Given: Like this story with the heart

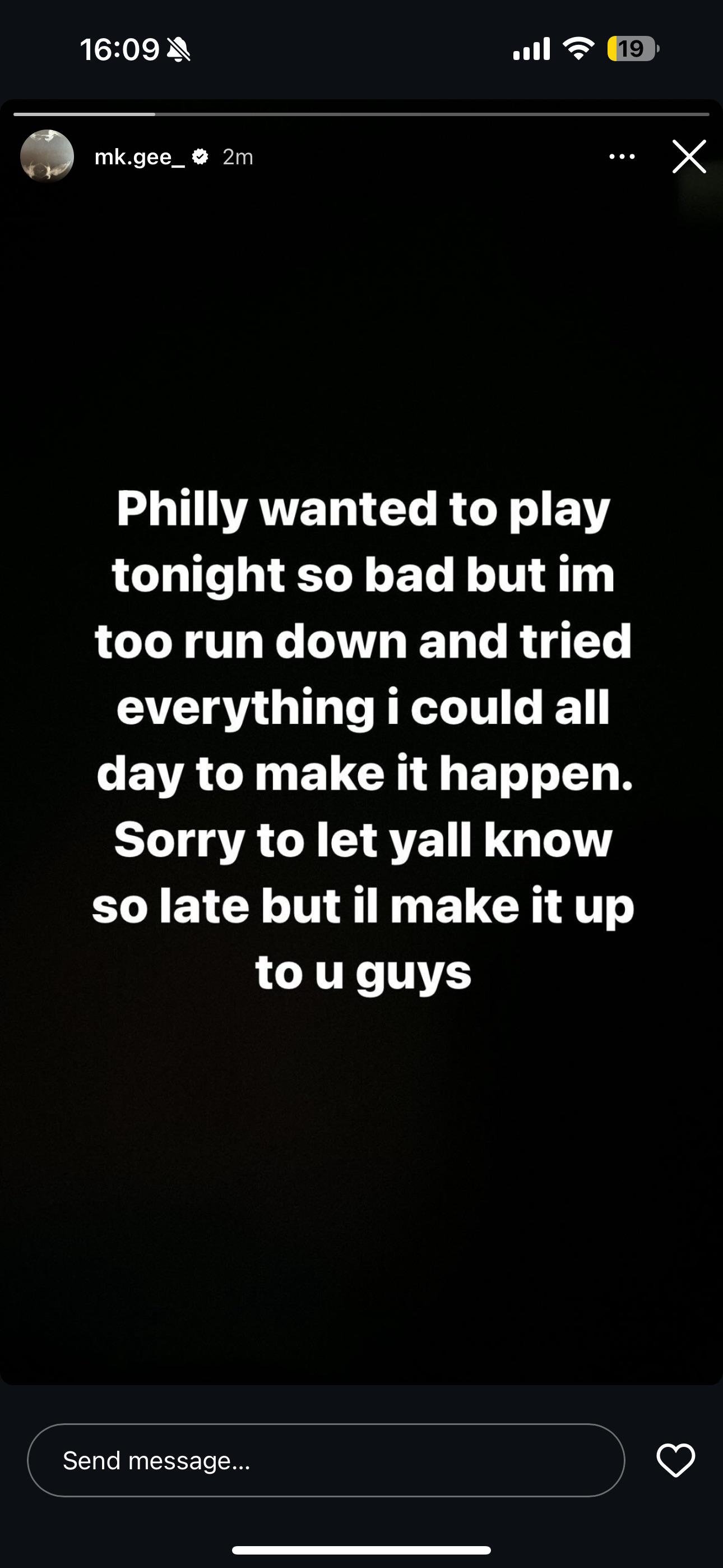Looking at the screenshot, I should (675, 1460).
